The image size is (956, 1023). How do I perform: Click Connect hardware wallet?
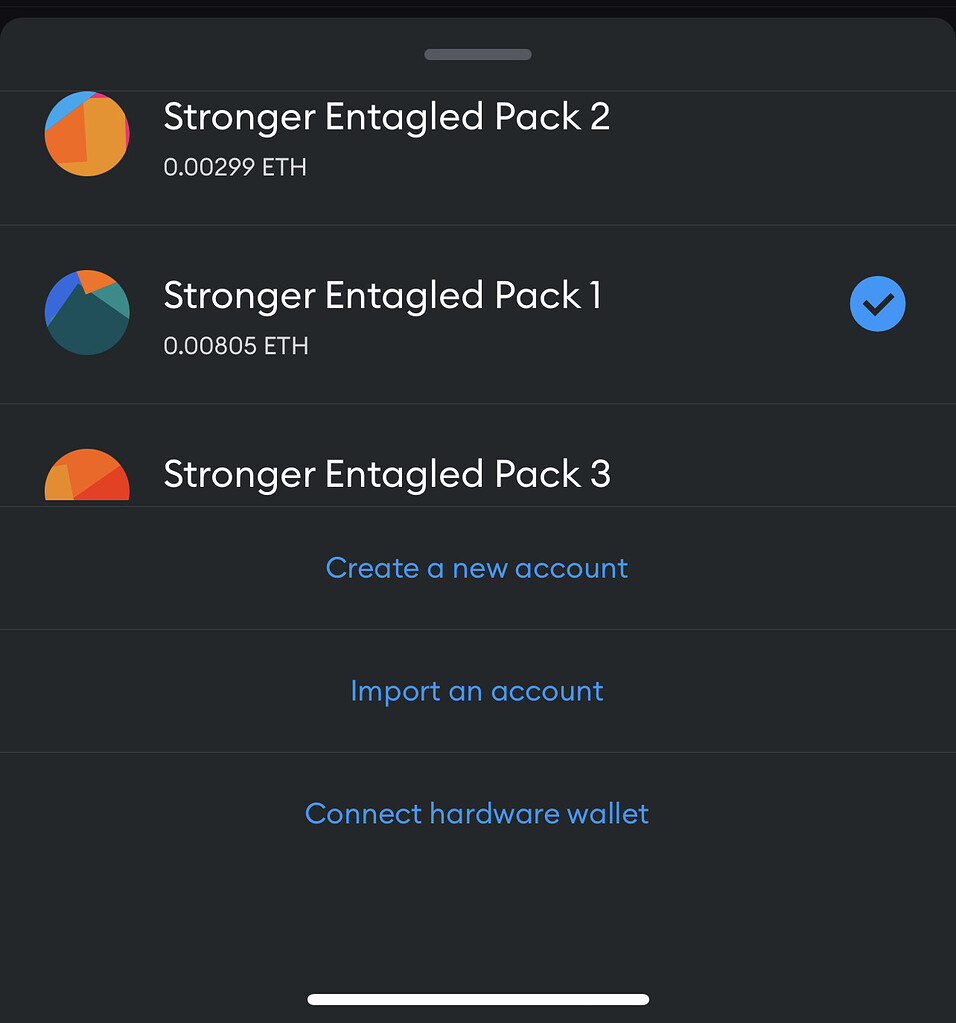(477, 813)
